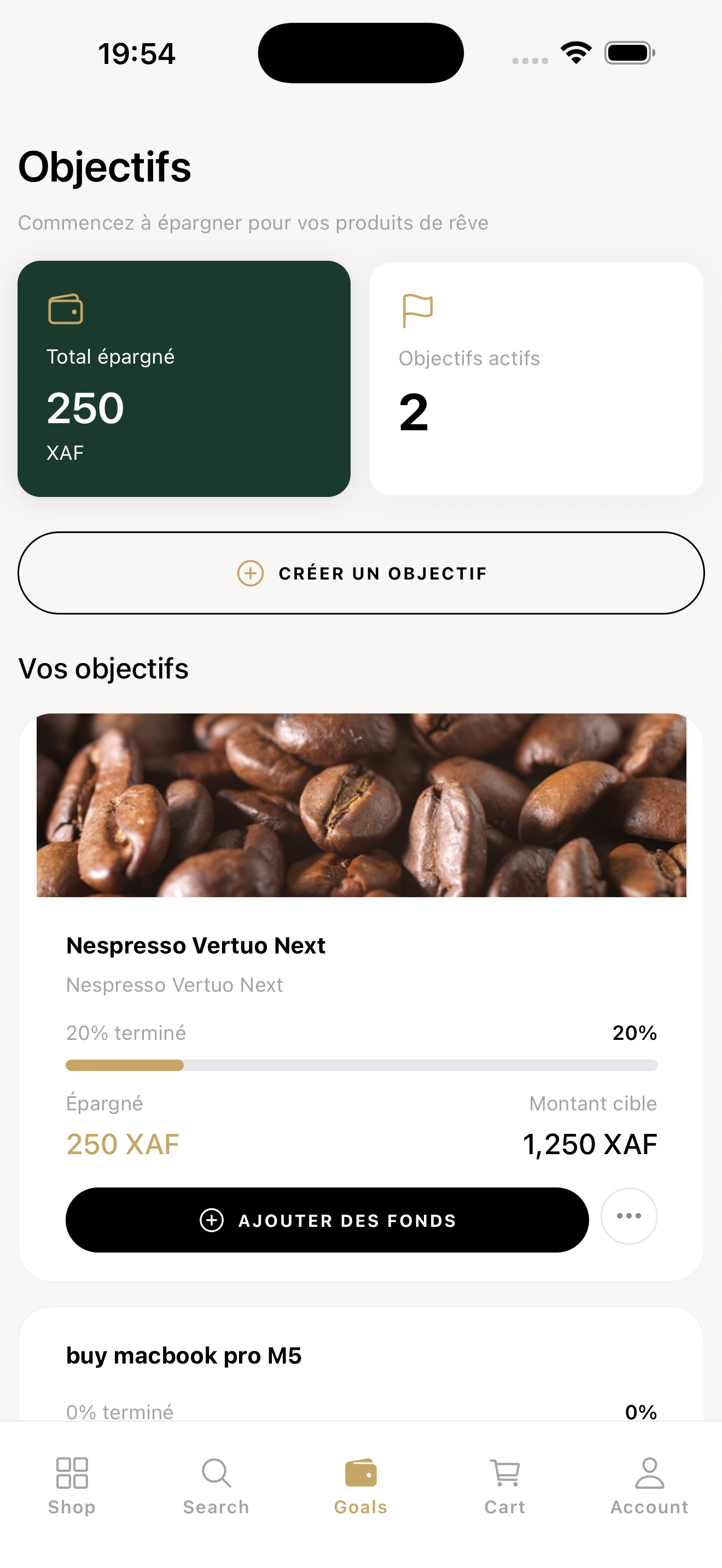The height and width of the screenshot is (1568, 722).
Task: Click the Nespresso Vertuo Next title
Action: coord(195,945)
